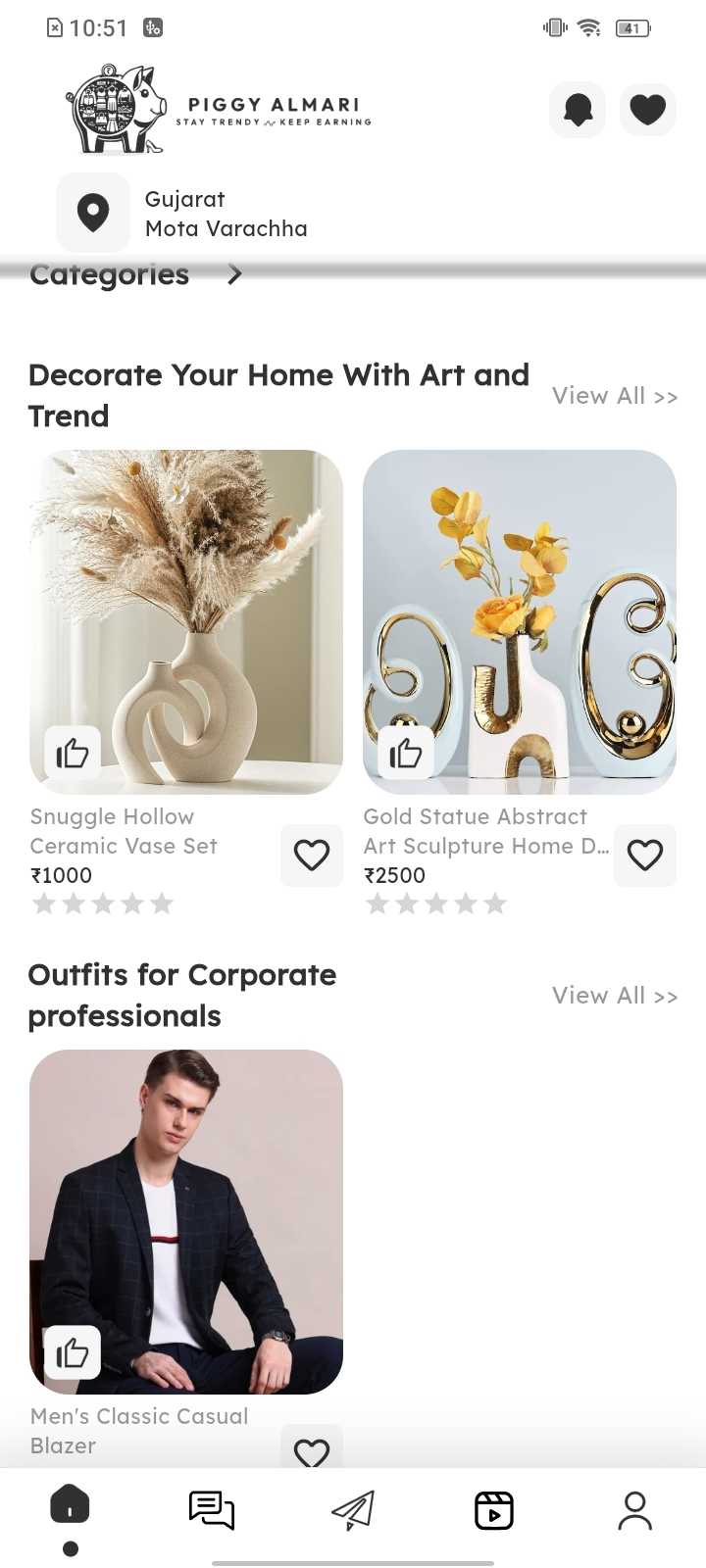View all outfits for corporate professionals
The width and height of the screenshot is (706, 1568).
pos(614,996)
